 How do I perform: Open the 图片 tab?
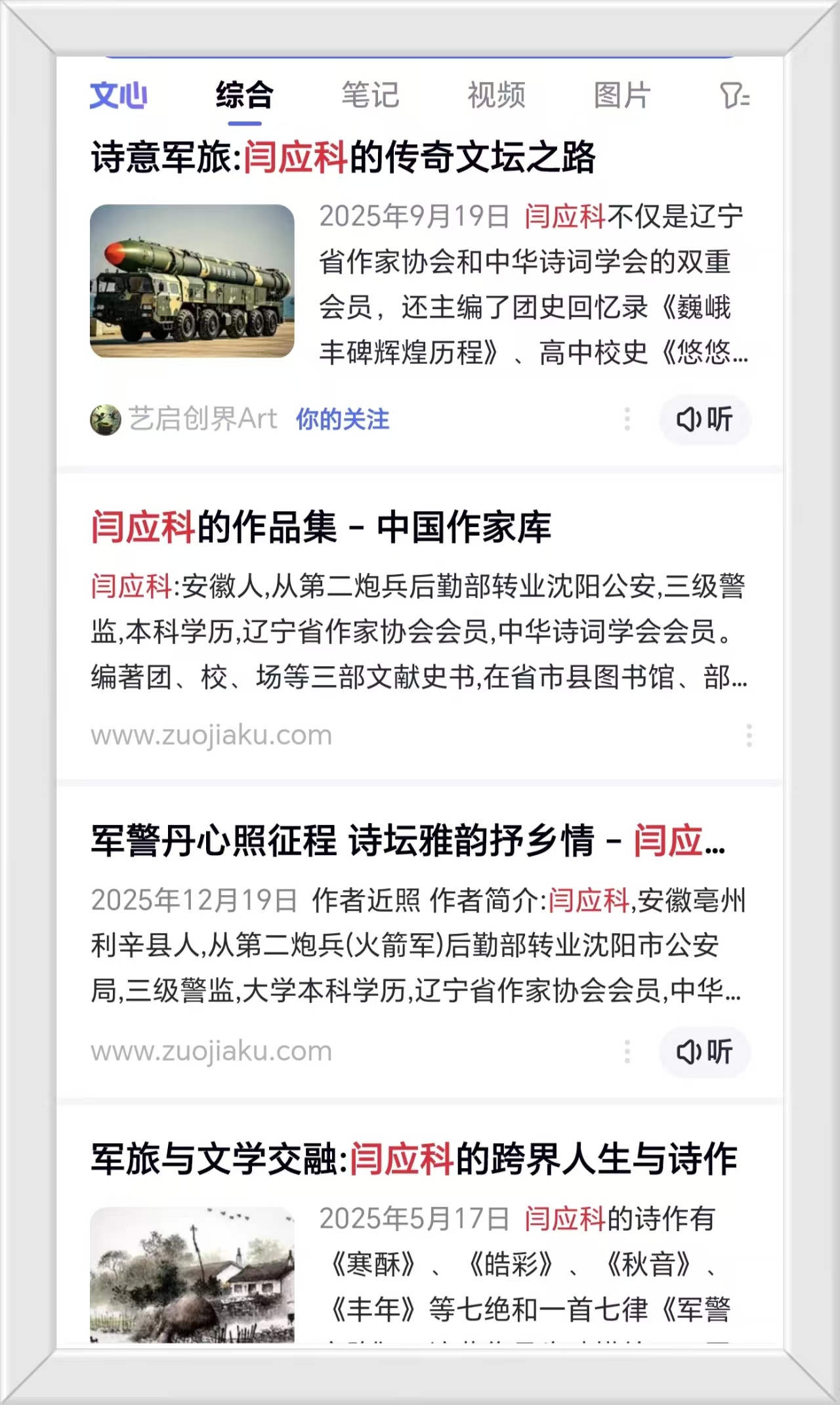click(x=621, y=95)
